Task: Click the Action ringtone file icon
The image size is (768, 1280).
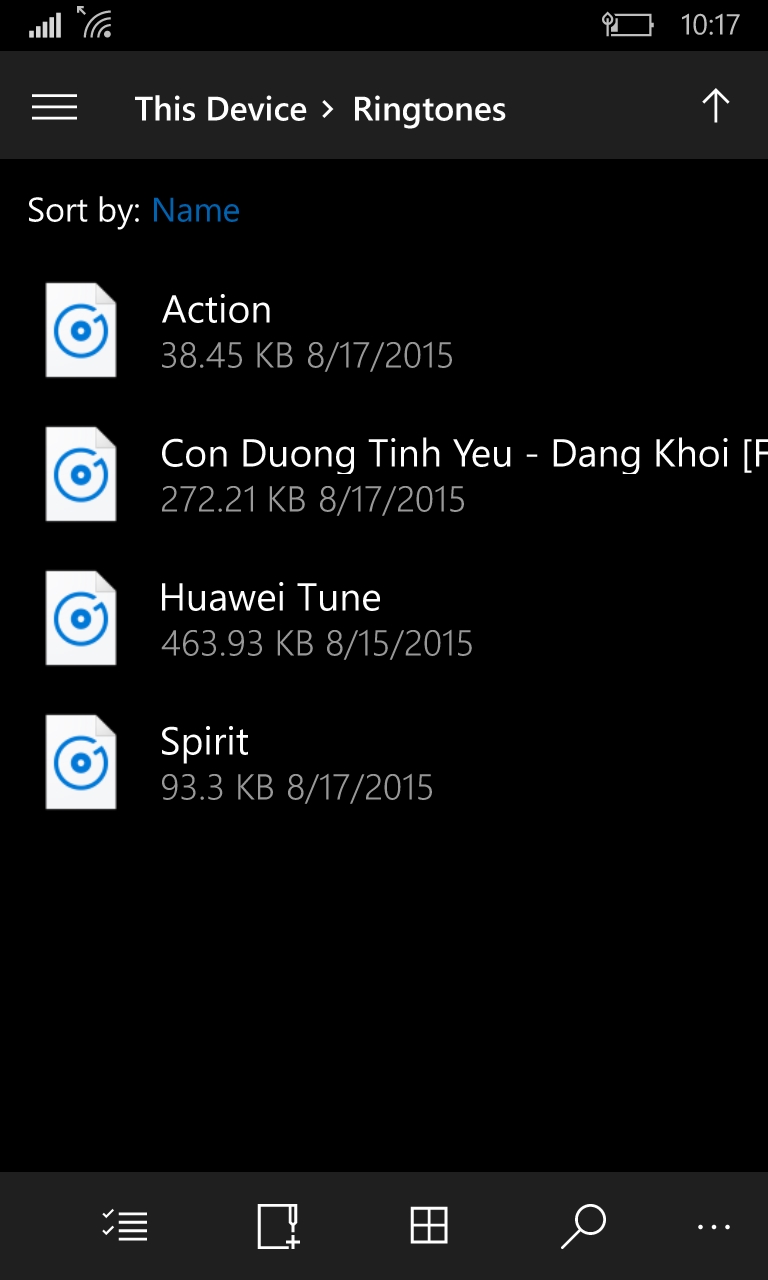Action: [x=80, y=330]
